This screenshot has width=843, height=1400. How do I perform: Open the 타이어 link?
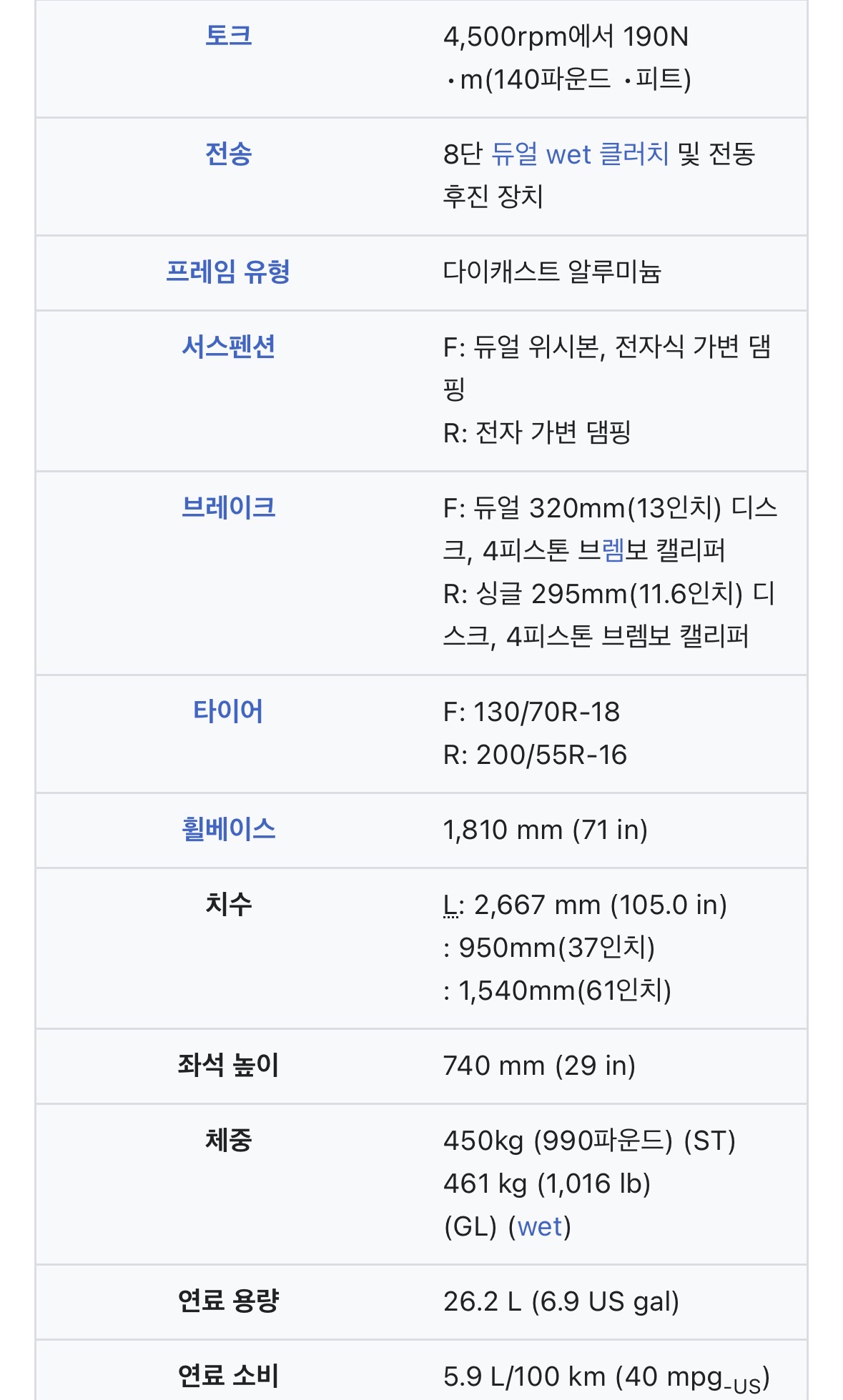point(228,711)
